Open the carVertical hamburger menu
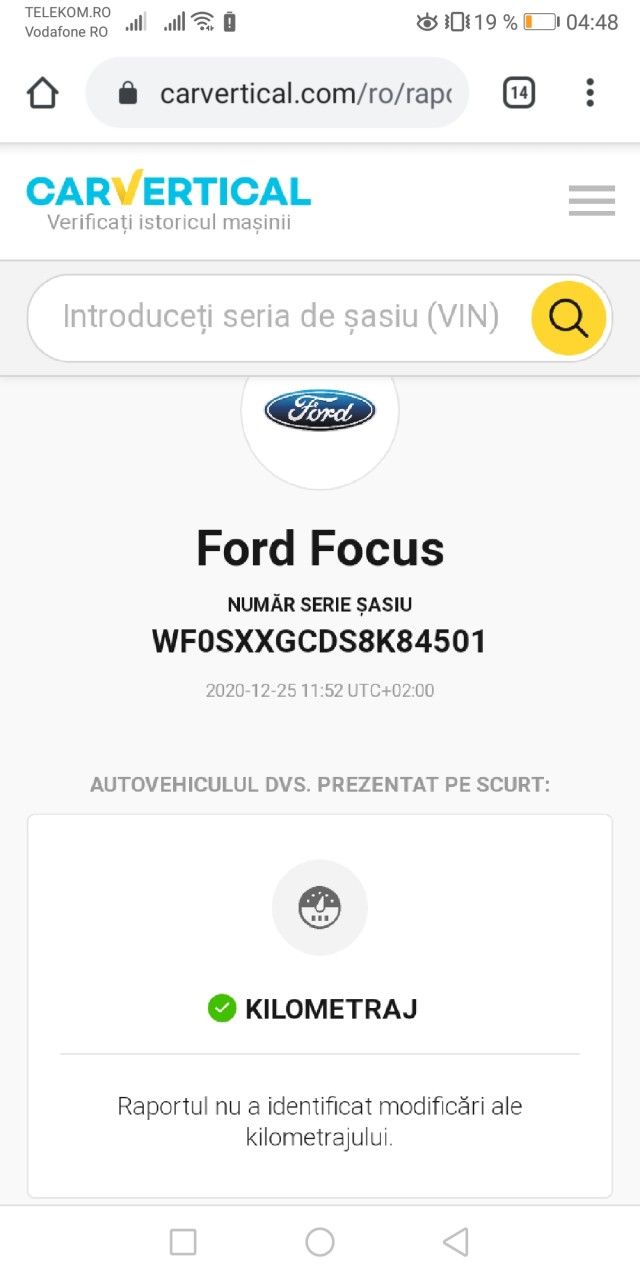The image size is (640, 1280). 592,200
